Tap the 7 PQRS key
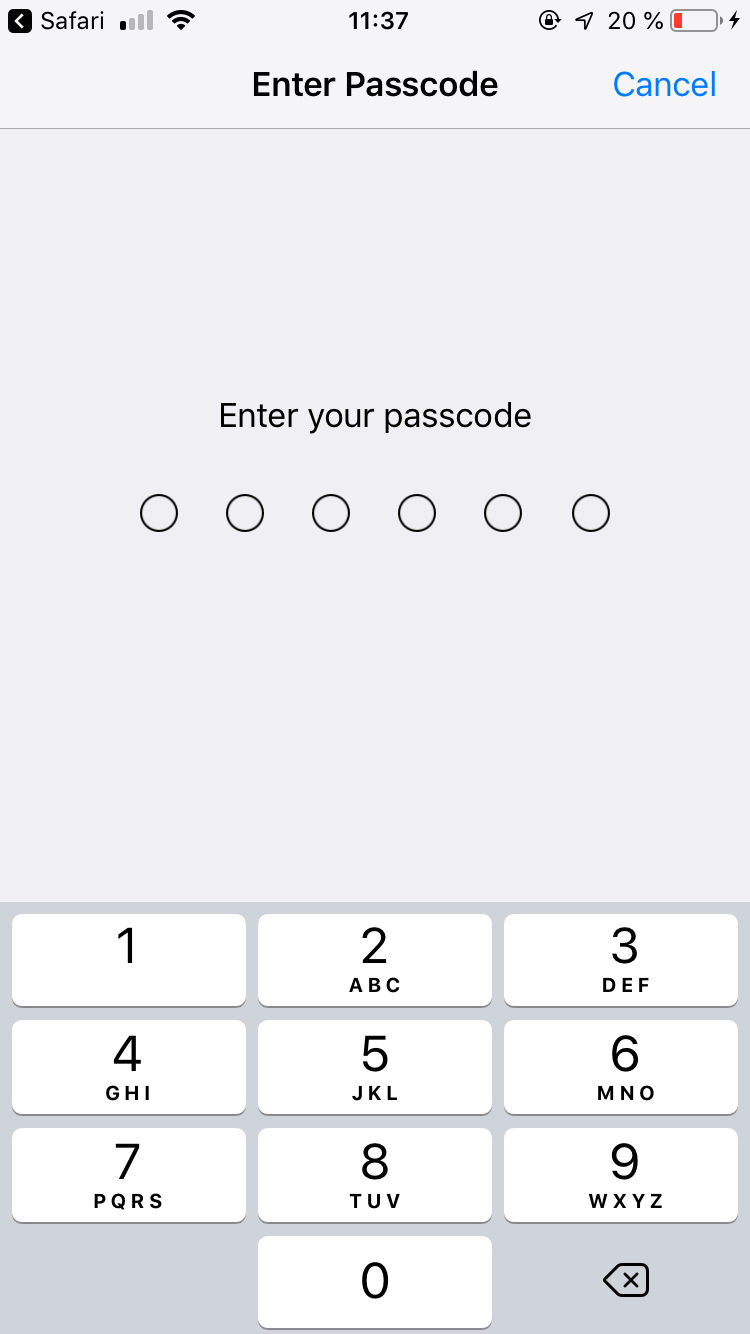The height and width of the screenshot is (1334, 750). 129,1175
